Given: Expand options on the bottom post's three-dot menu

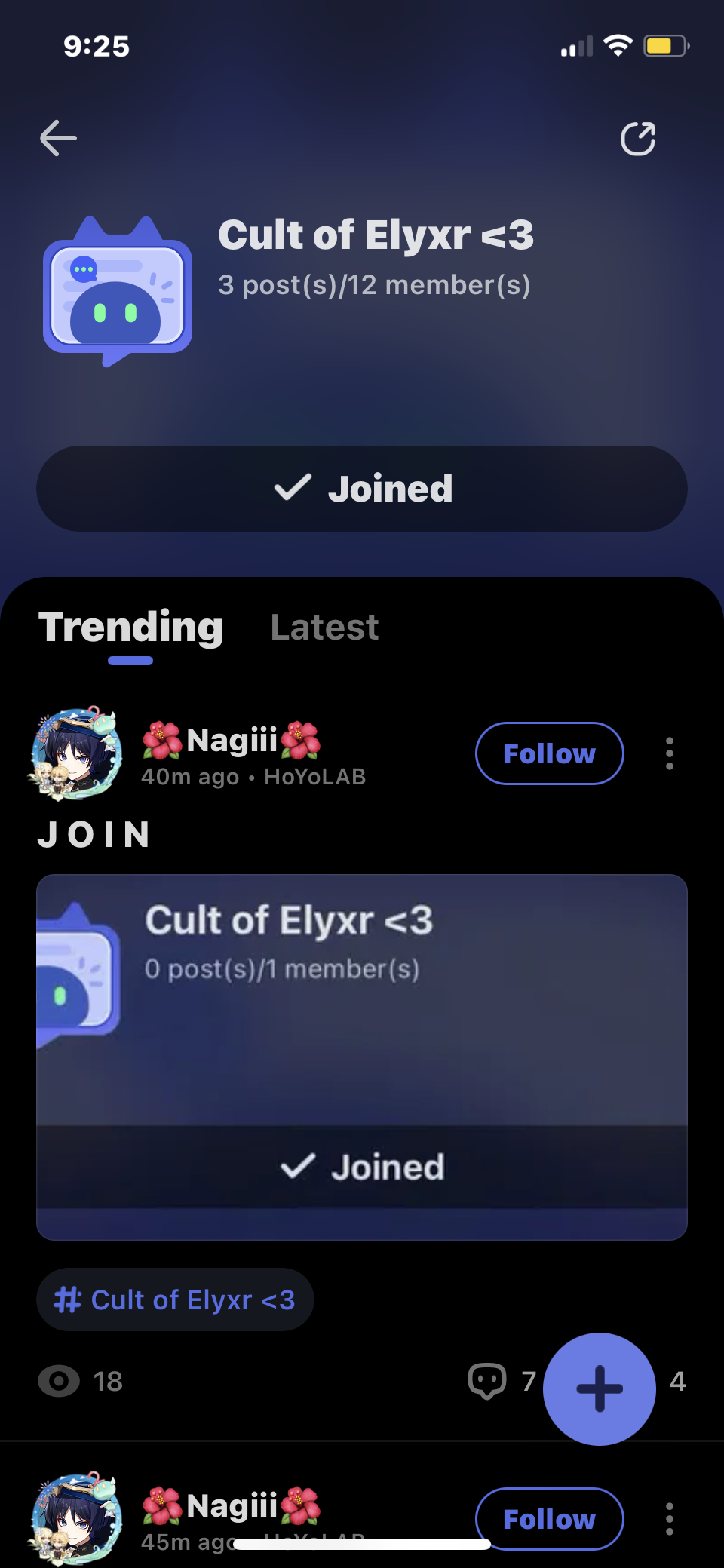Looking at the screenshot, I should click(669, 1519).
